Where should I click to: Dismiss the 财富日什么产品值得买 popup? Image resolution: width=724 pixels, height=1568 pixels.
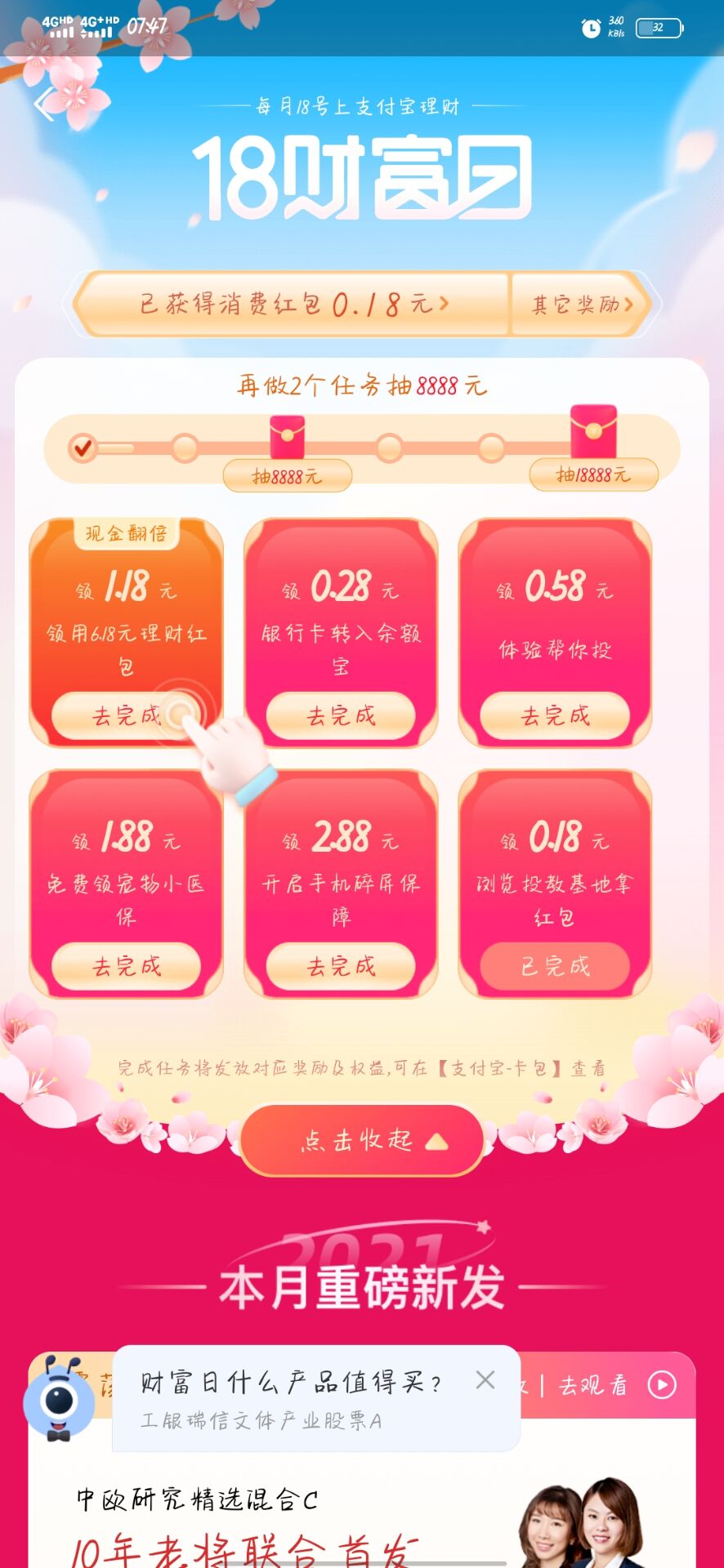pos(485,1380)
